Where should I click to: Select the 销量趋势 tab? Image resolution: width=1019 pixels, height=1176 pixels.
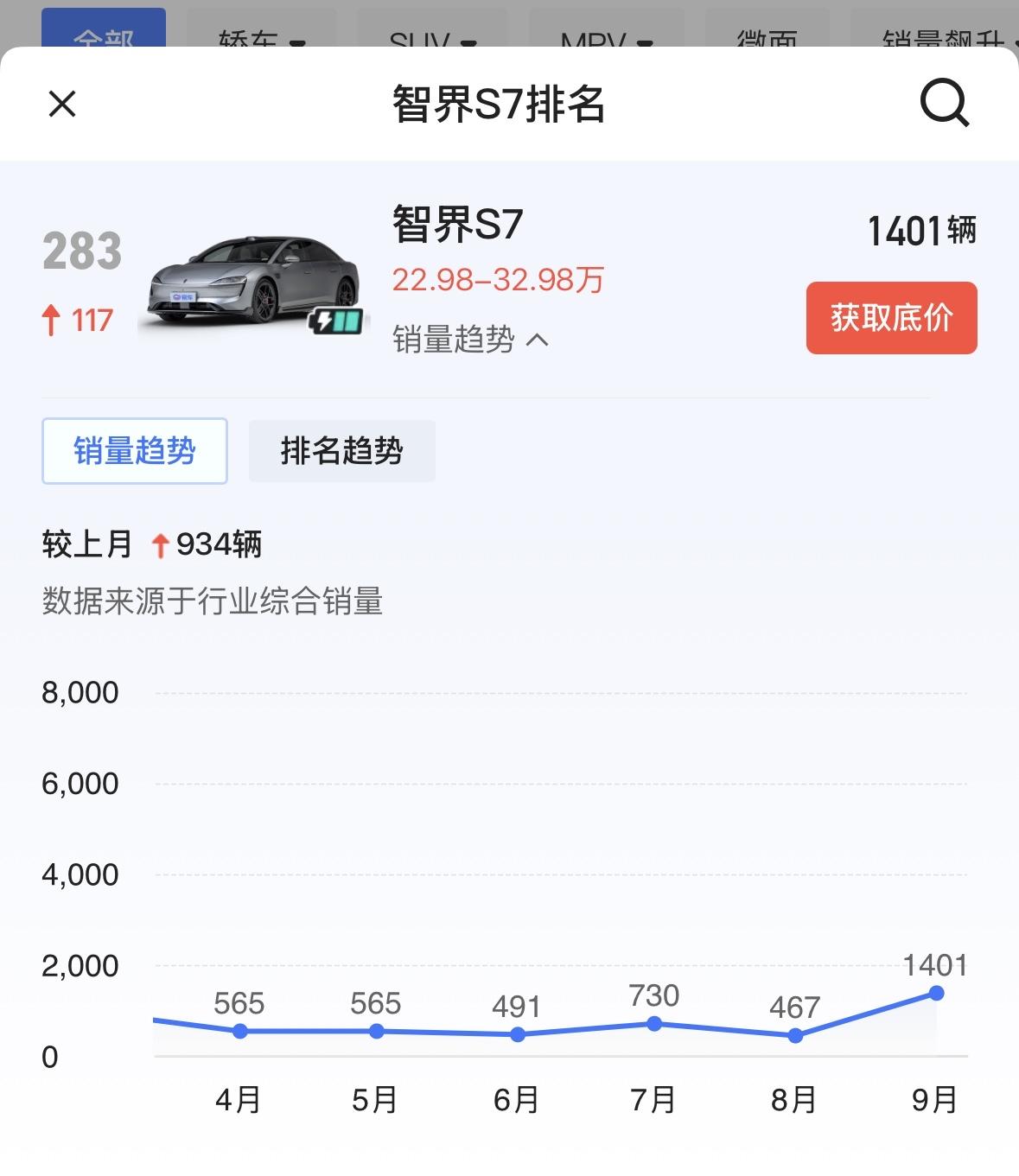(x=135, y=451)
